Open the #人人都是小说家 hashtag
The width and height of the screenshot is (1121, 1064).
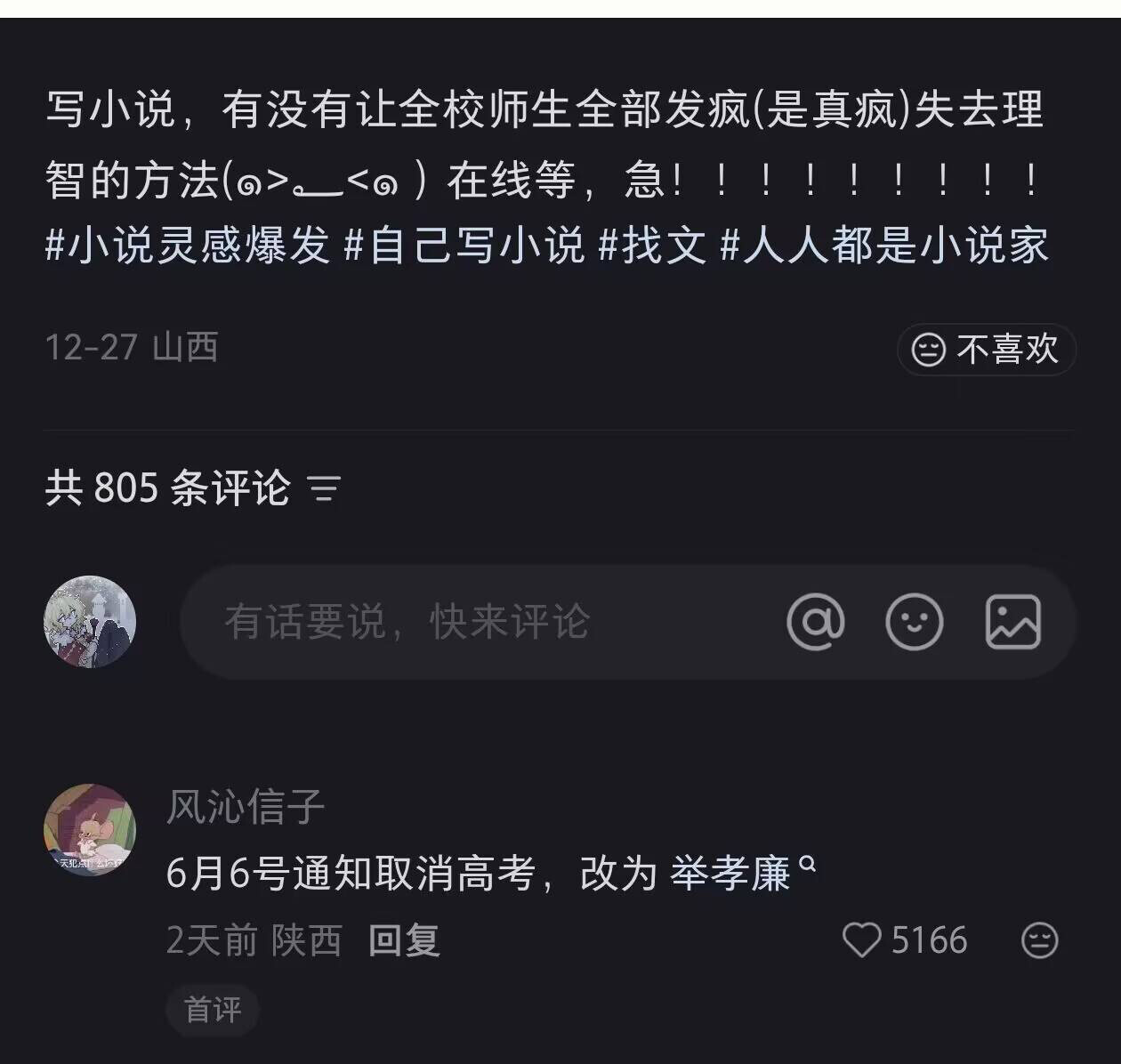tap(884, 246)
